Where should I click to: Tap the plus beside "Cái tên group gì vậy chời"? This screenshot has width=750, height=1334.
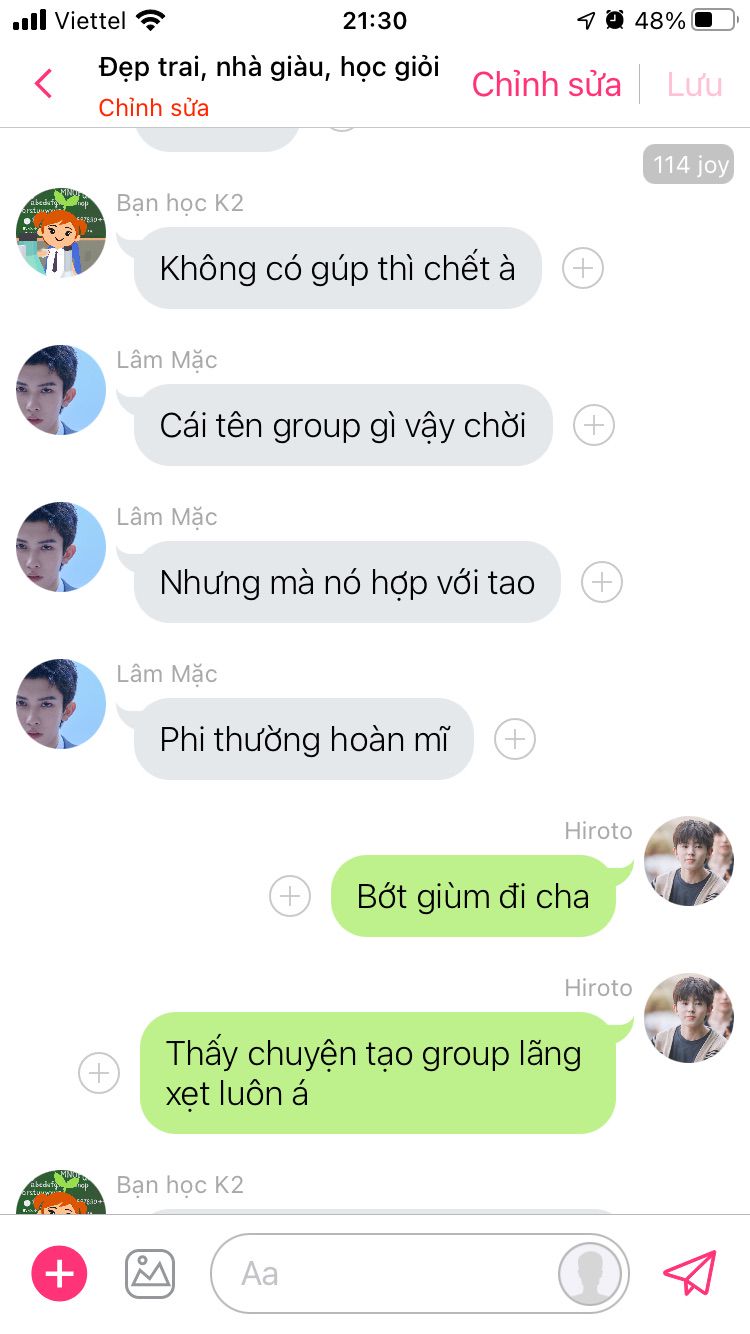click(594, 425)
